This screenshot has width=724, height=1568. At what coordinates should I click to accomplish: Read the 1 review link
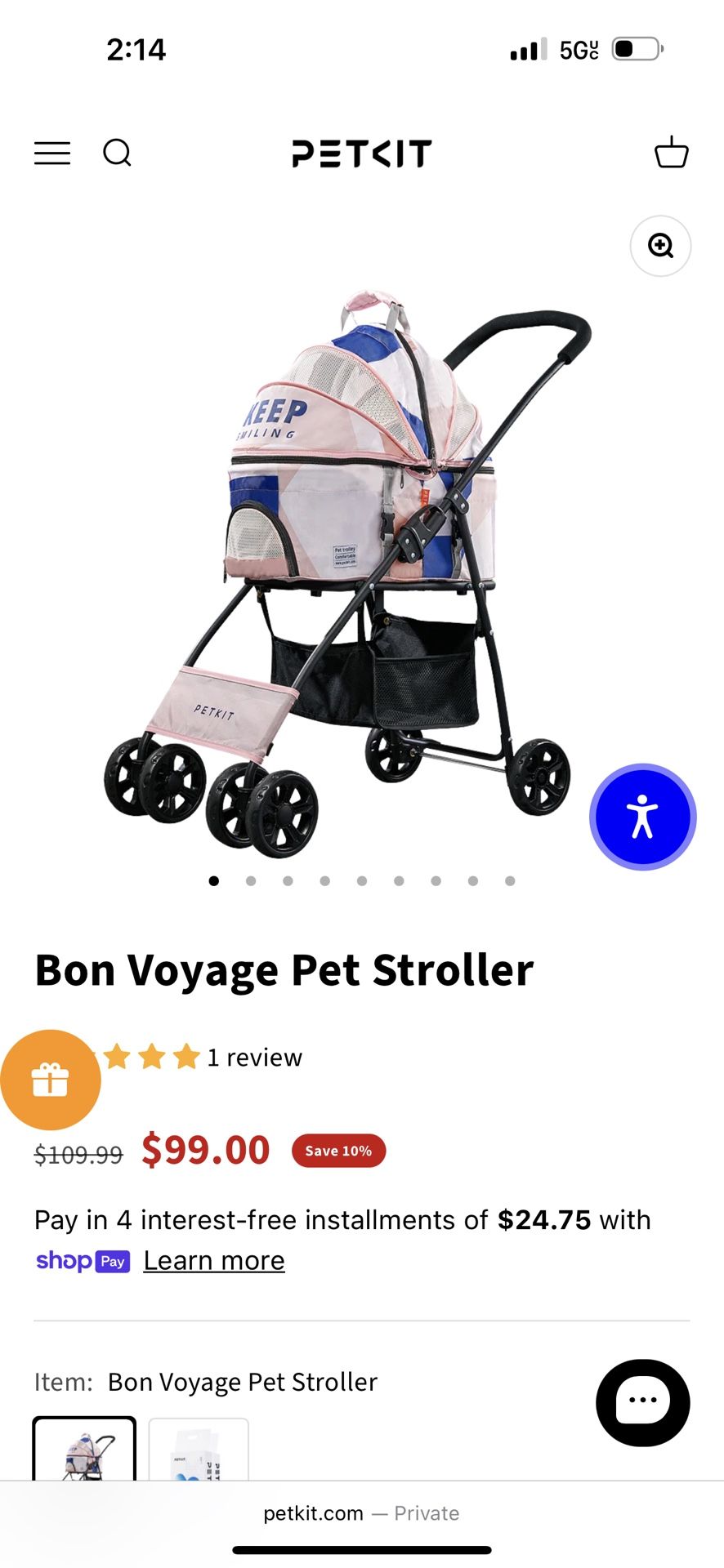click(x=254, y=1058)
